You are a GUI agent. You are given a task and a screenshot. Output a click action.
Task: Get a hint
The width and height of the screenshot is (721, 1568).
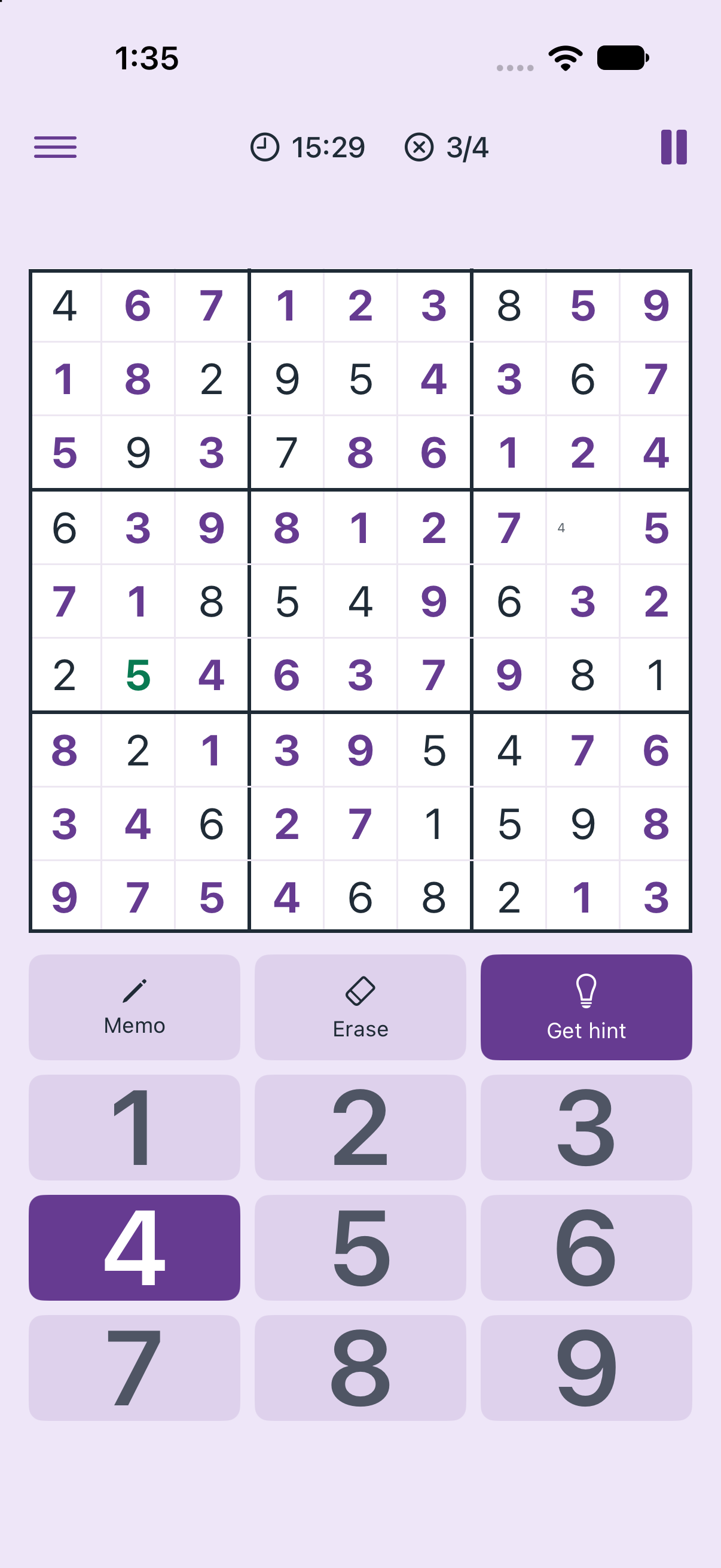click(586, 1007)
